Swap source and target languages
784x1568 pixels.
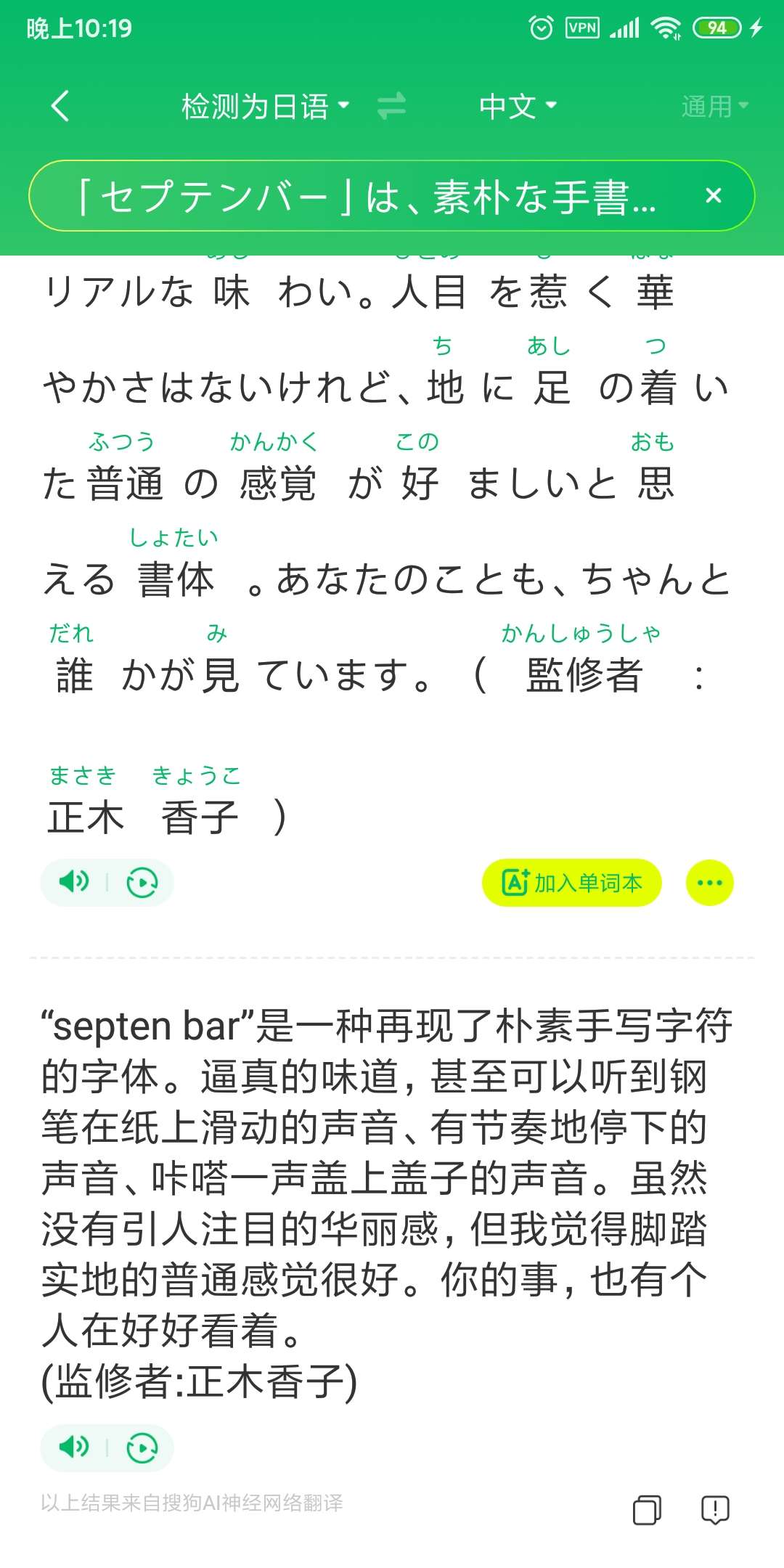tap(391, 107)
